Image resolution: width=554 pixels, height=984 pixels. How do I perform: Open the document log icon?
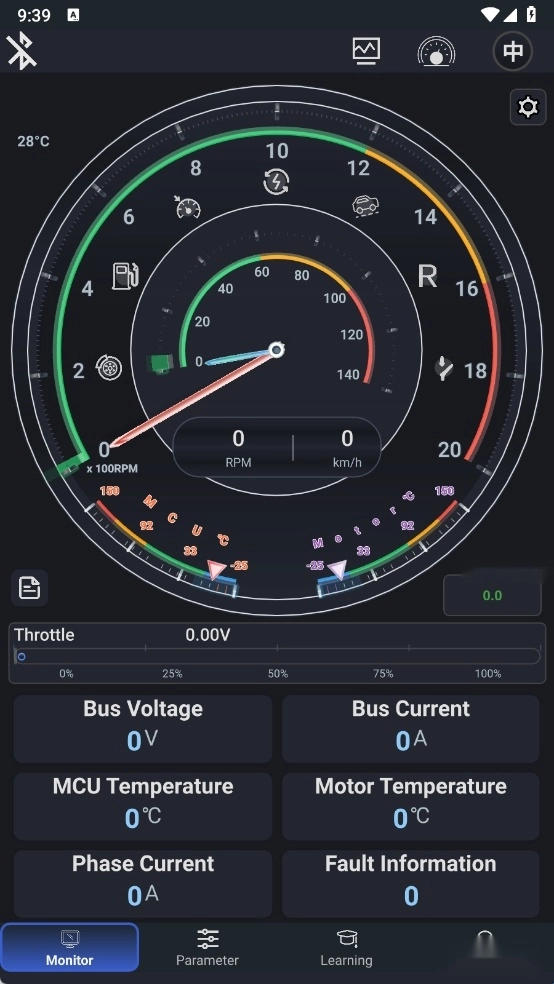29,588
